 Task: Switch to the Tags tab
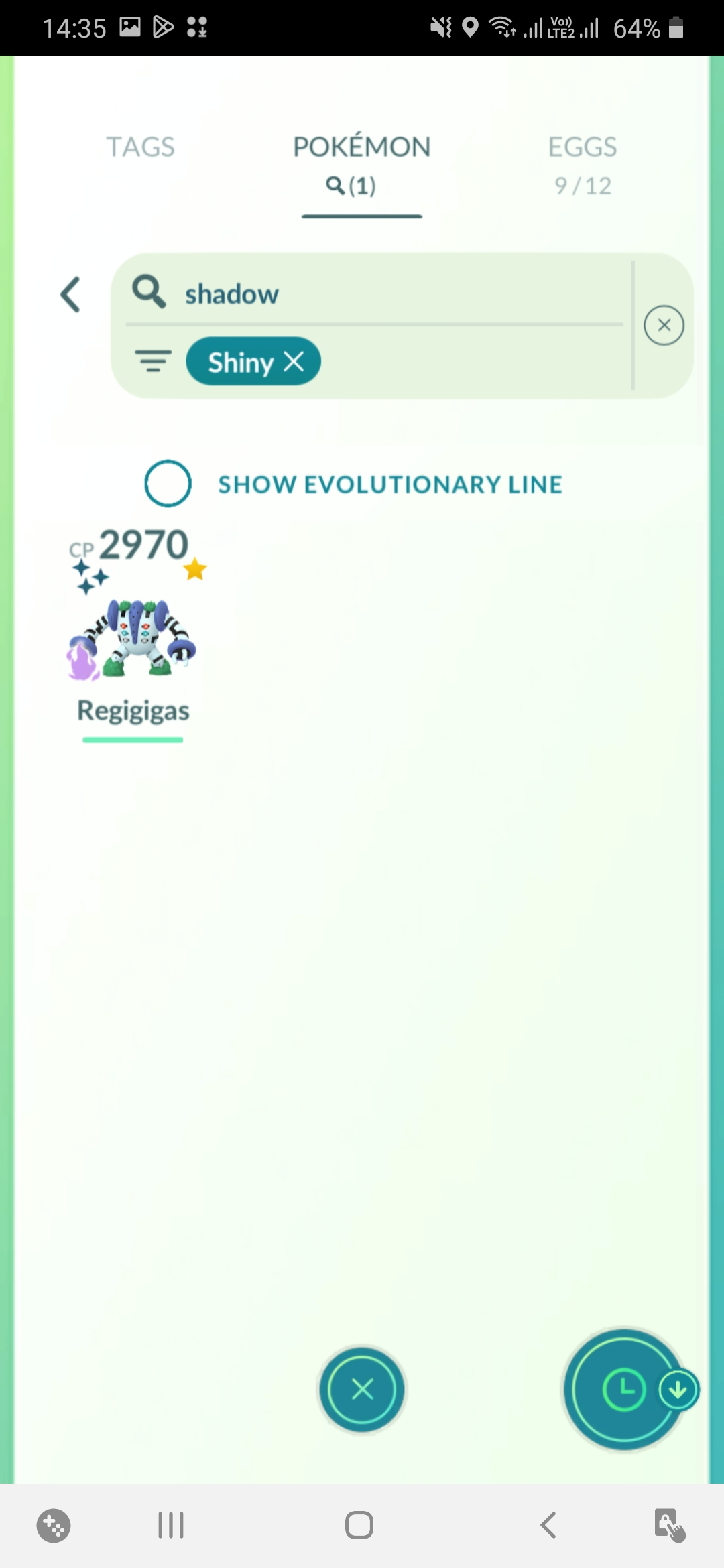tap(141, 147)
